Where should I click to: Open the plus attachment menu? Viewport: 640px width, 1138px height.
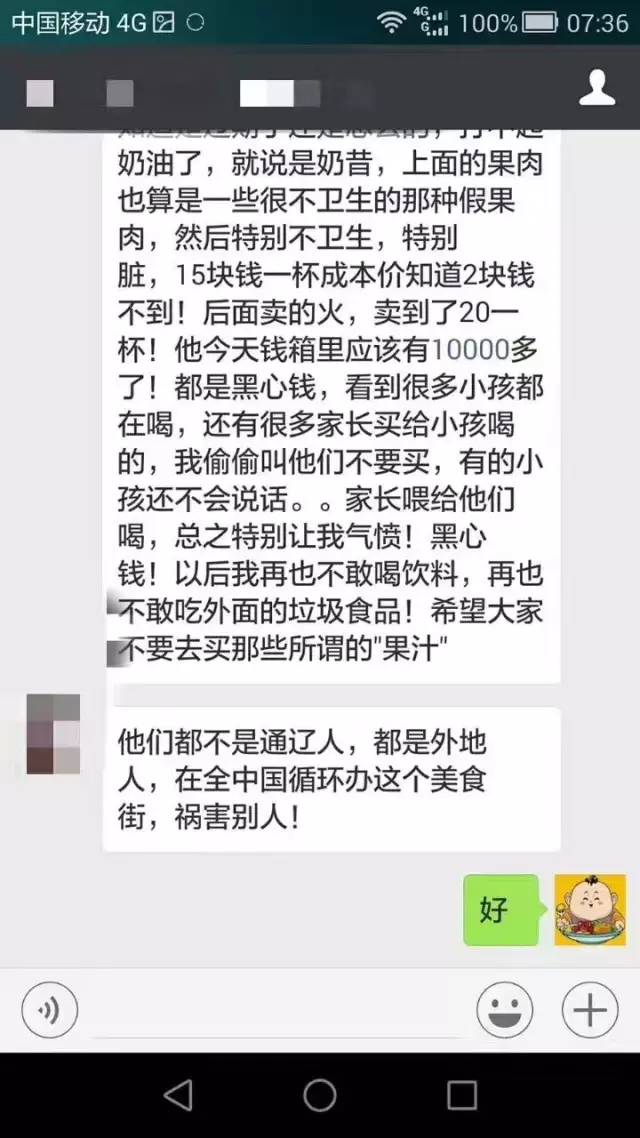tap(589, 1011)
